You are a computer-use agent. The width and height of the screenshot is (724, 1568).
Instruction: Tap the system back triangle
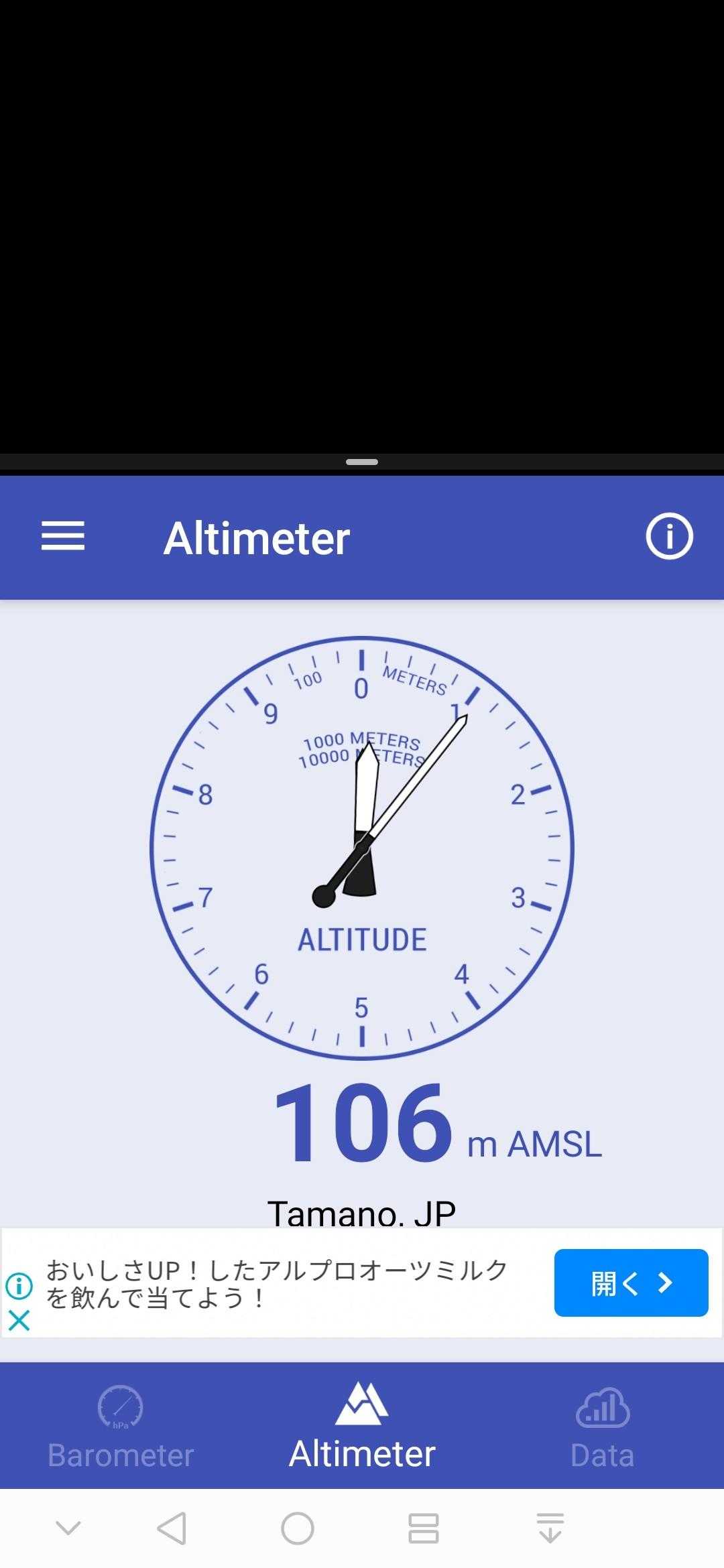pos(172,1528)
